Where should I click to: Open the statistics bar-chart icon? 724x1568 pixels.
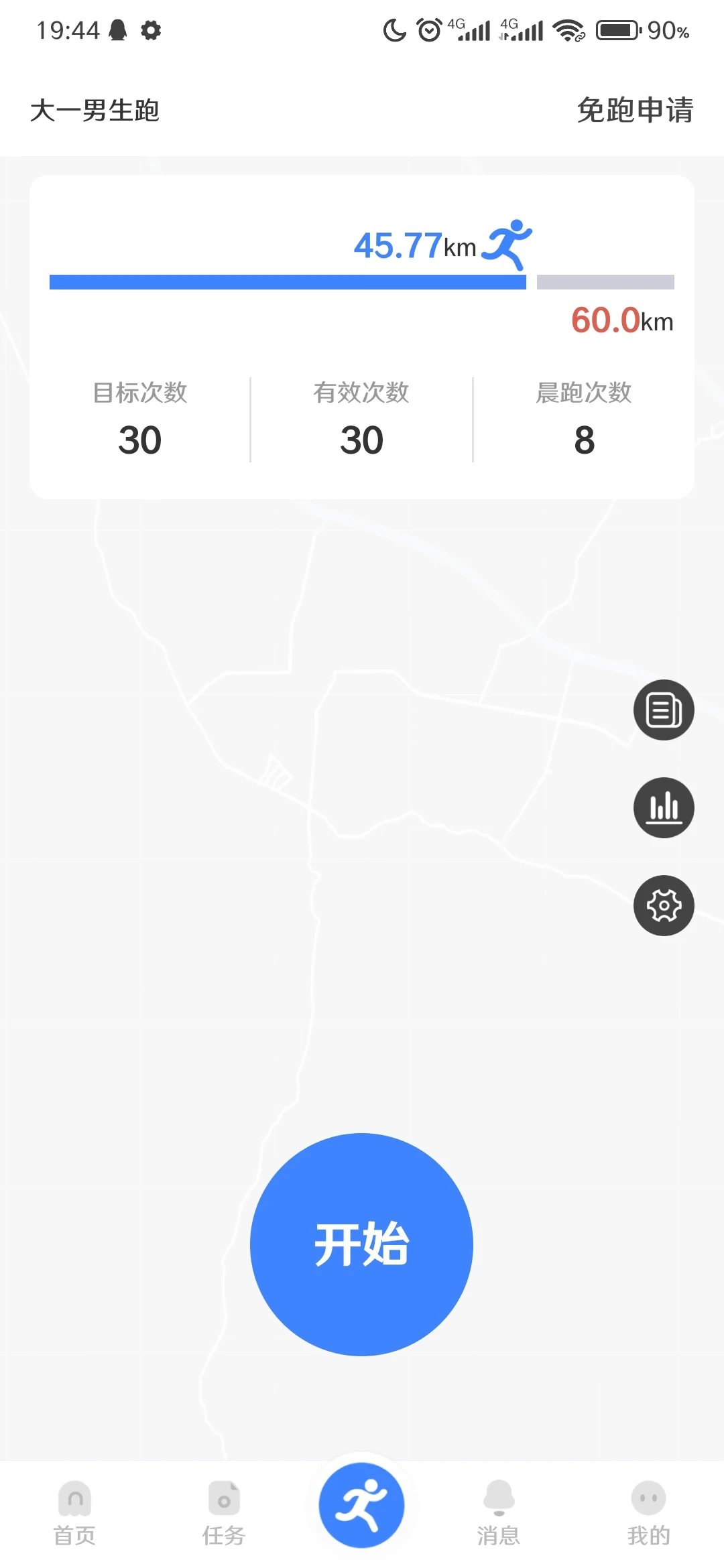coord(662,807)
